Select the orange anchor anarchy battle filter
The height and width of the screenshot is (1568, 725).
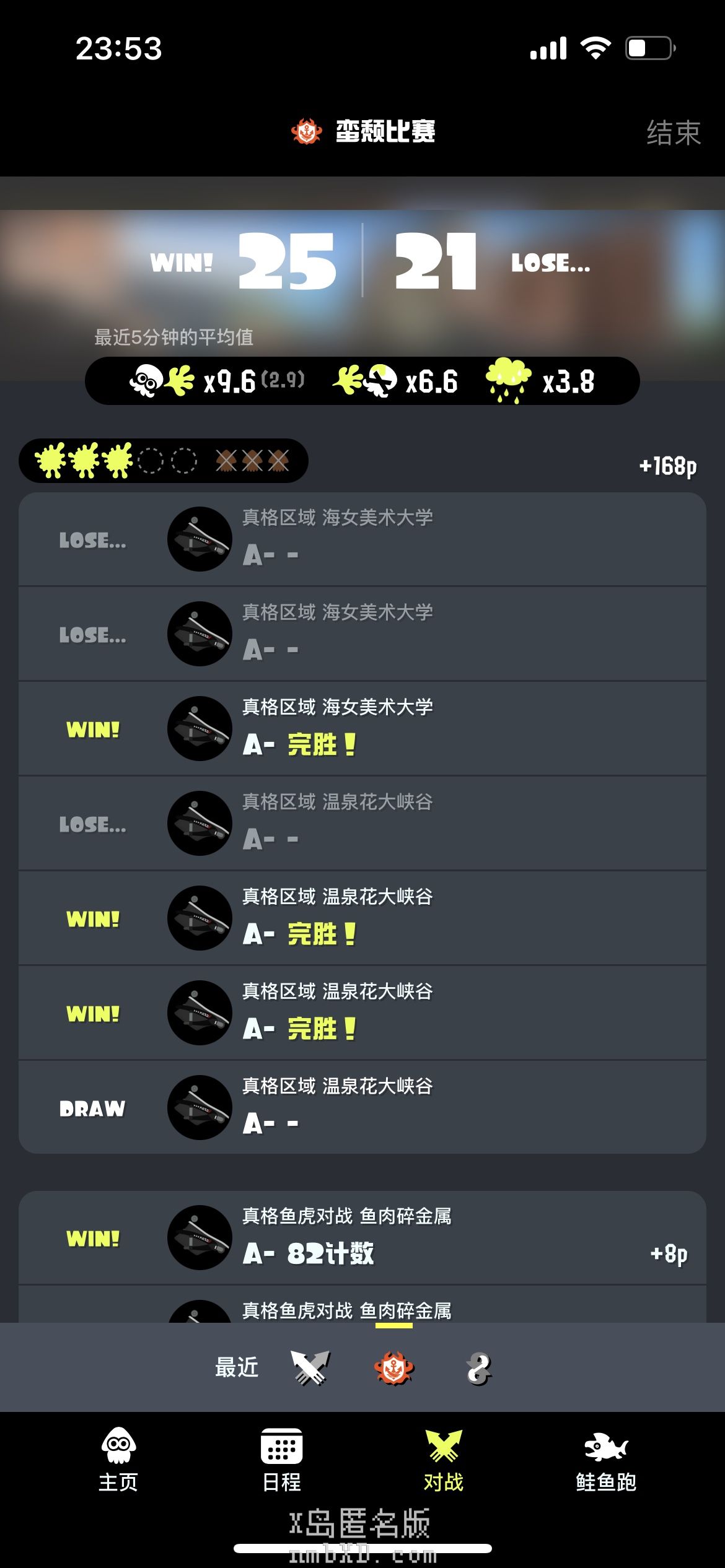394,1367
